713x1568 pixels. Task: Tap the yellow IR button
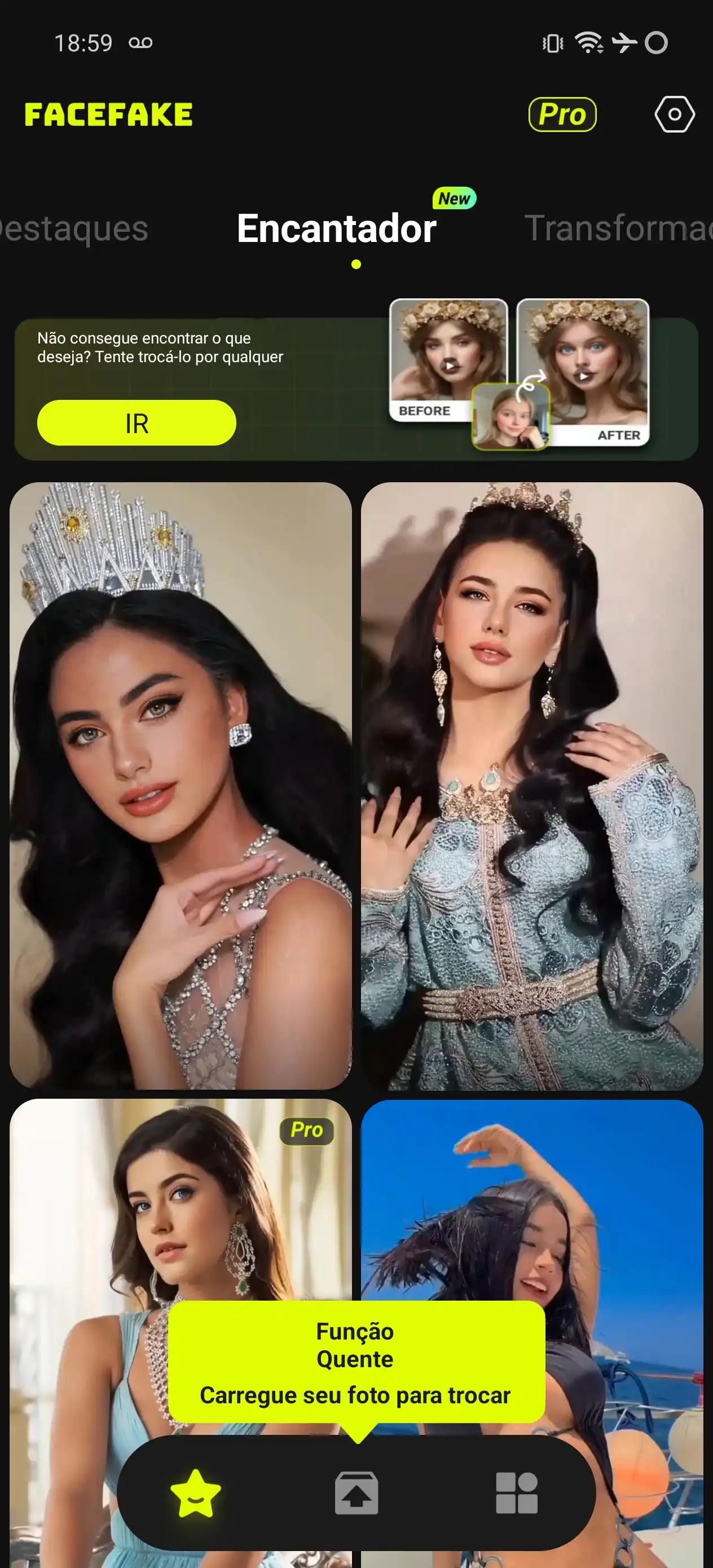137,423
